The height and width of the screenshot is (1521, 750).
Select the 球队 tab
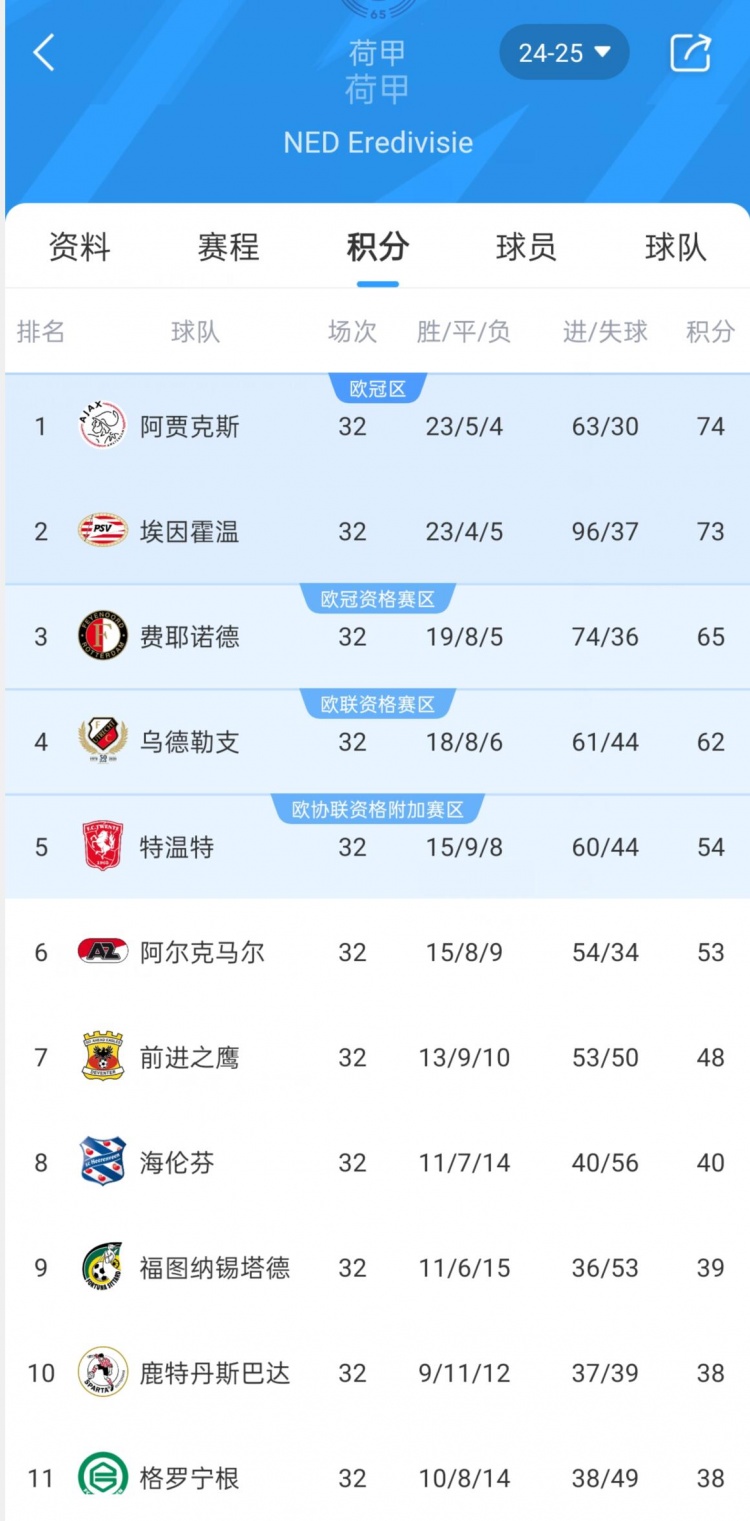[x=675, y=246]
